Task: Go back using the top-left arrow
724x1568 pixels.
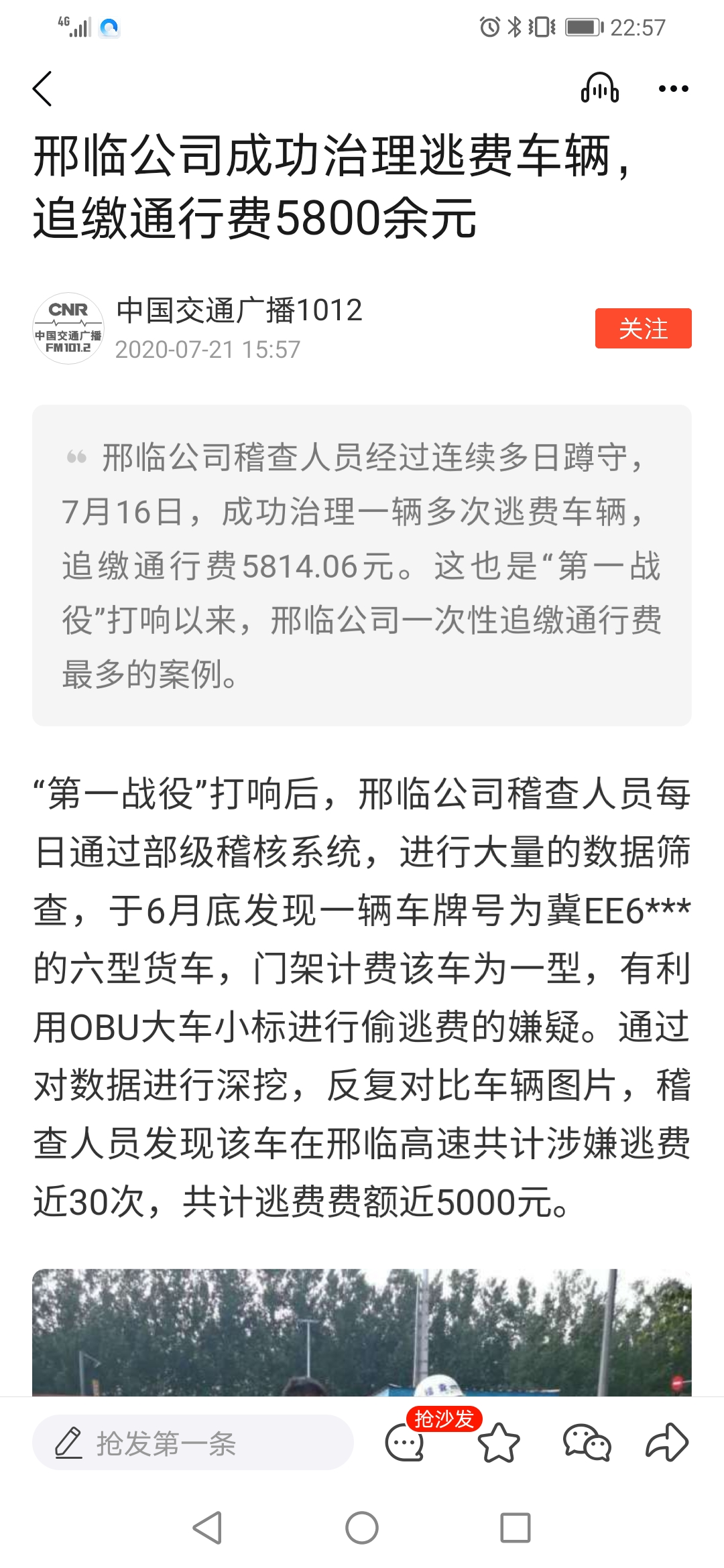Action: pyautogui.click(x=42, y=88)
